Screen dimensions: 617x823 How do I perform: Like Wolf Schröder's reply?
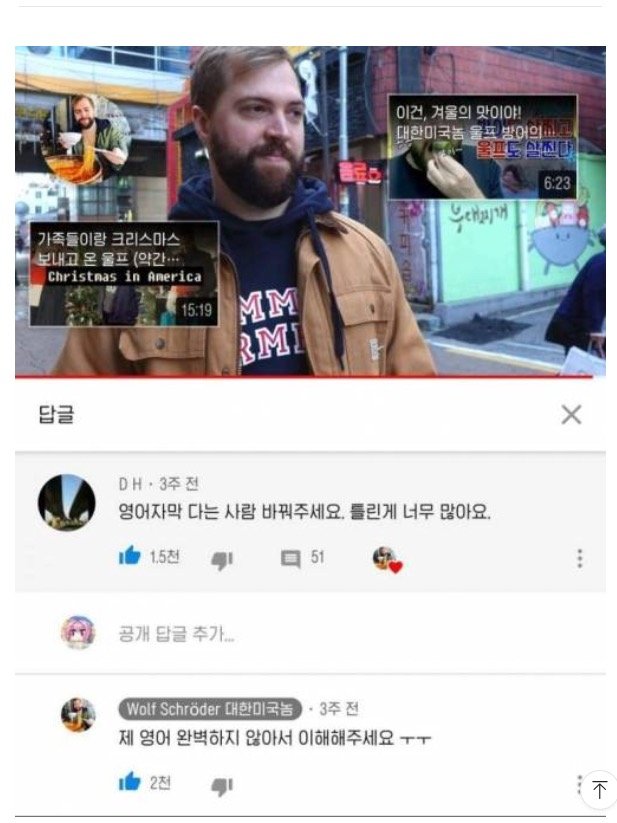coord(130,783)
